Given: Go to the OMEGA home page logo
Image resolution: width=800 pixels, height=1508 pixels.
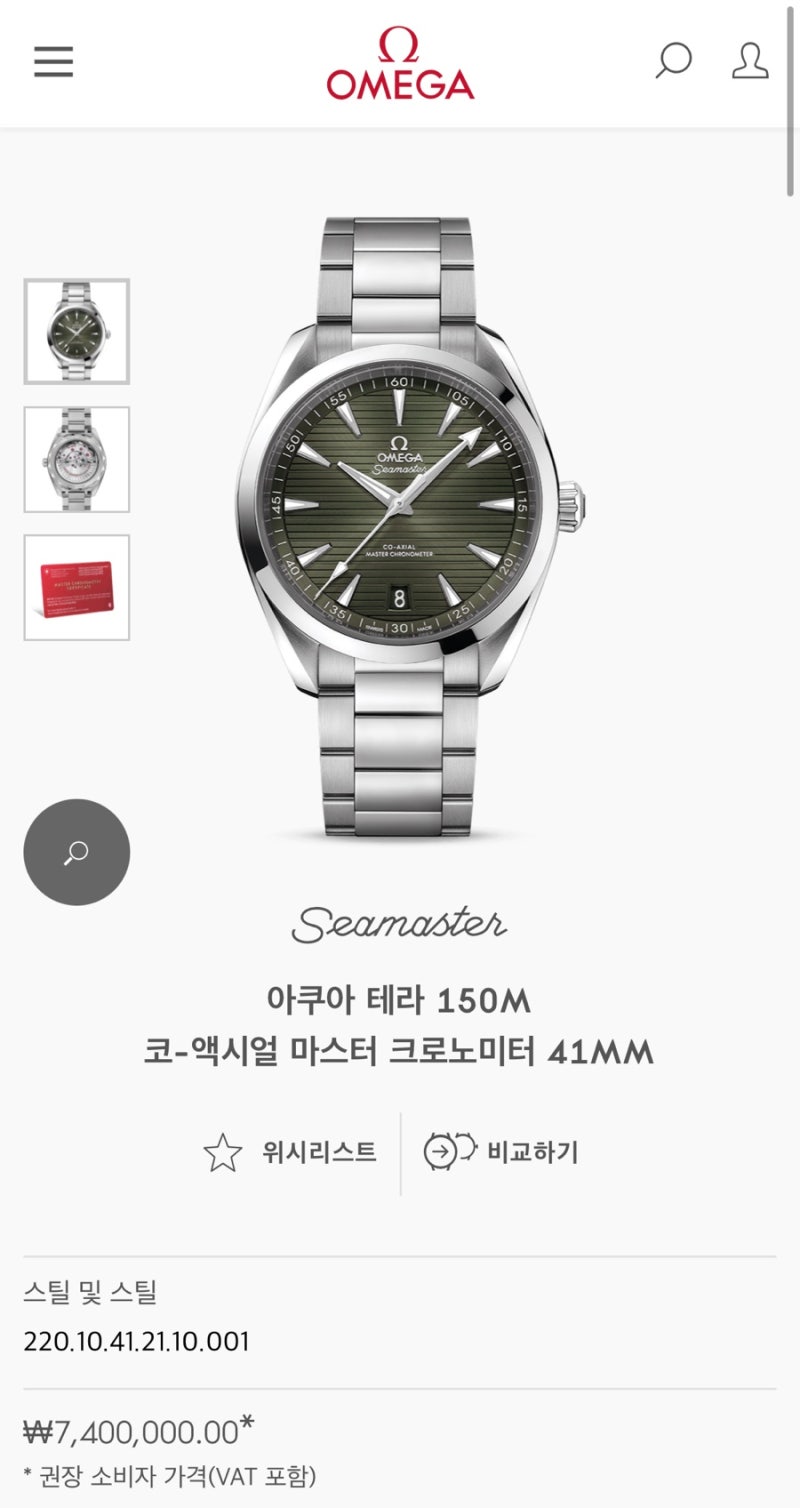Looking at the screenshot, I should (400, 63).
